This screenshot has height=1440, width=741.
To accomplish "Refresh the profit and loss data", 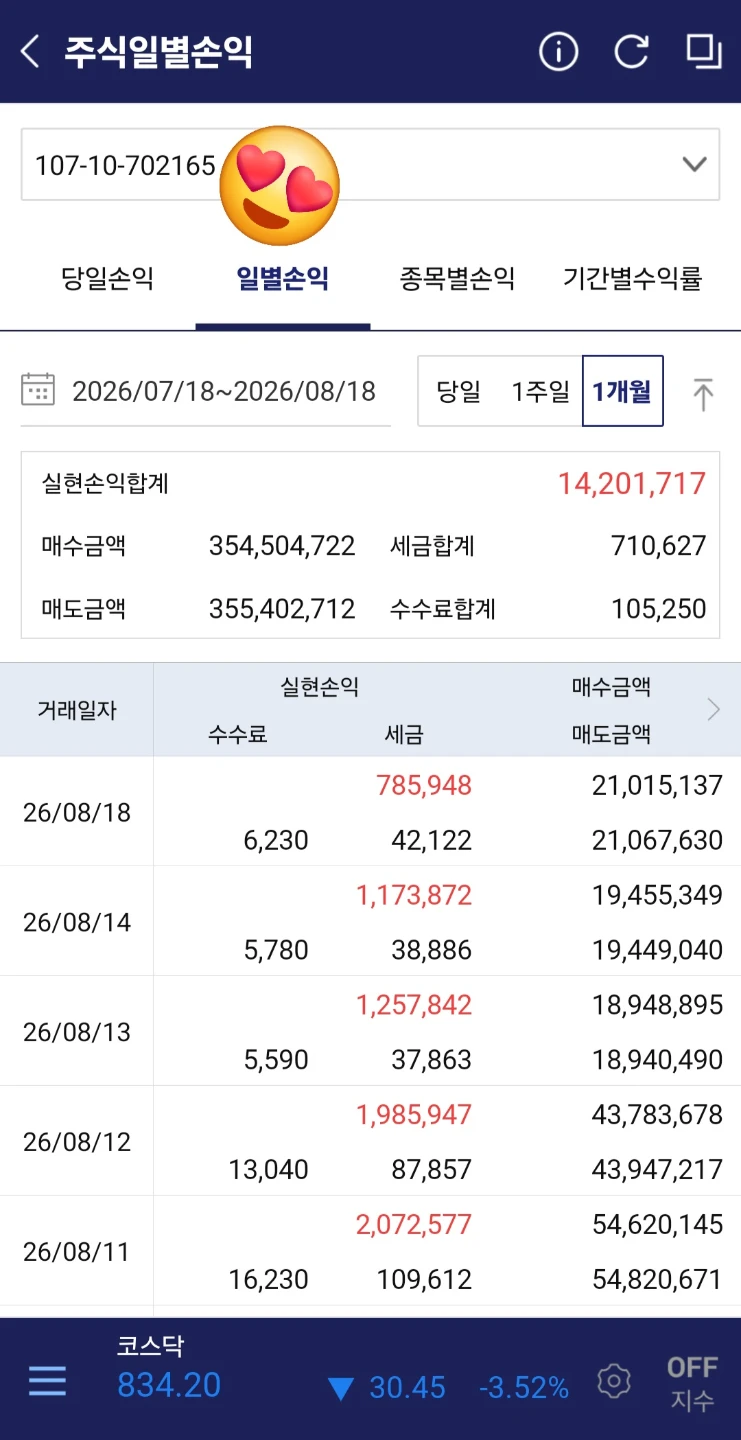I will [631, 51].
